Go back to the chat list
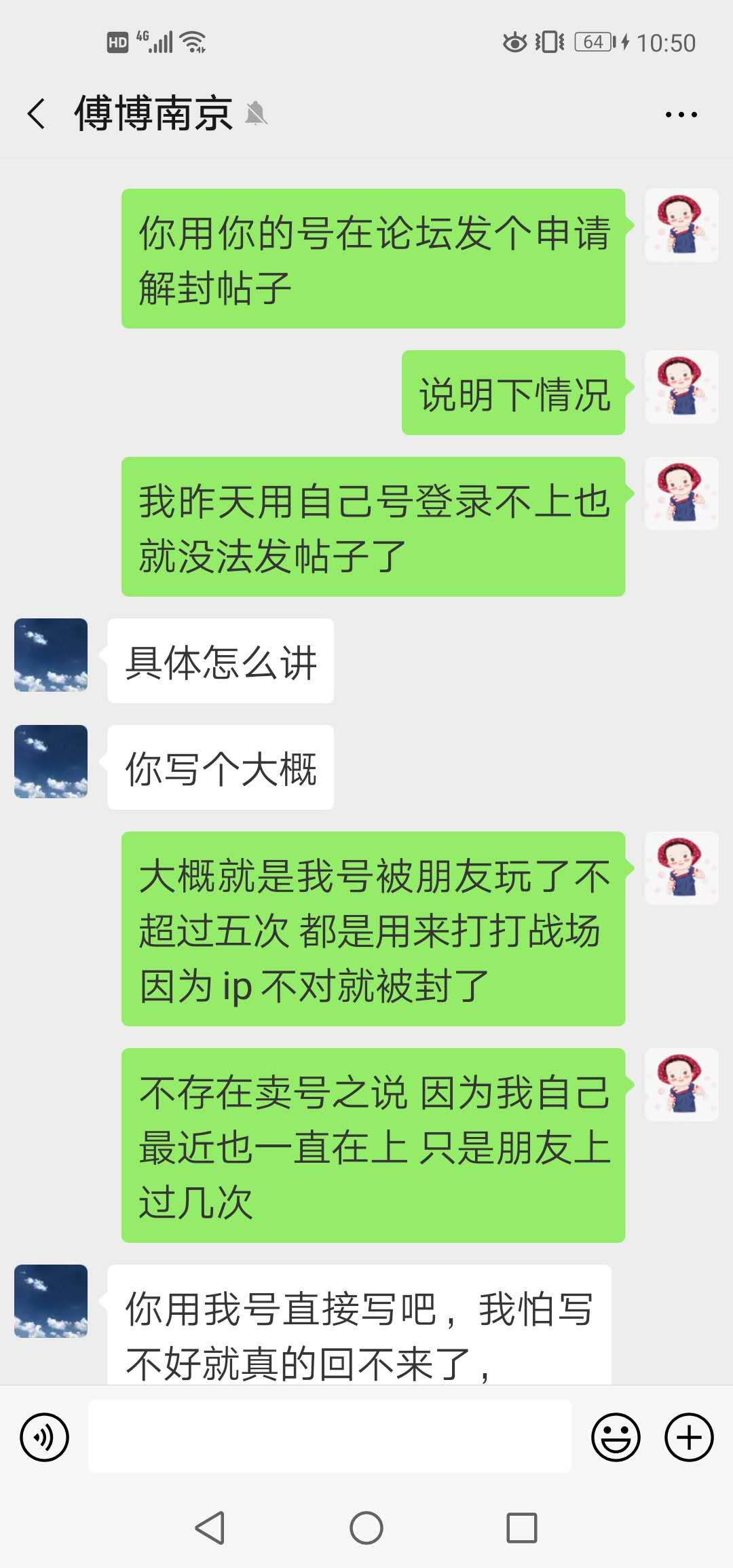 pos(37,113)
